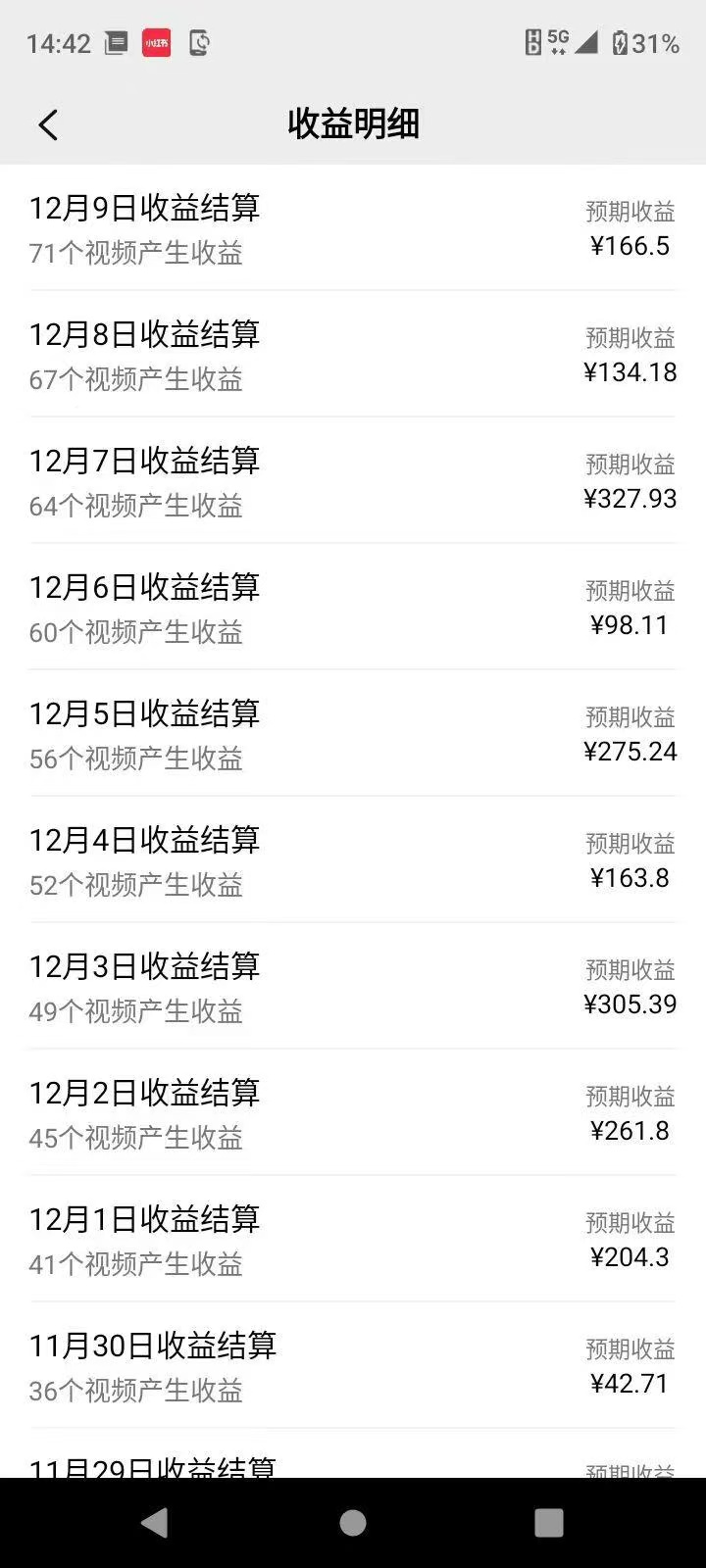Open 12月9日收益结算 entry
The width and height of the screenshot is (706, 1568).
(x=352, y=228)
